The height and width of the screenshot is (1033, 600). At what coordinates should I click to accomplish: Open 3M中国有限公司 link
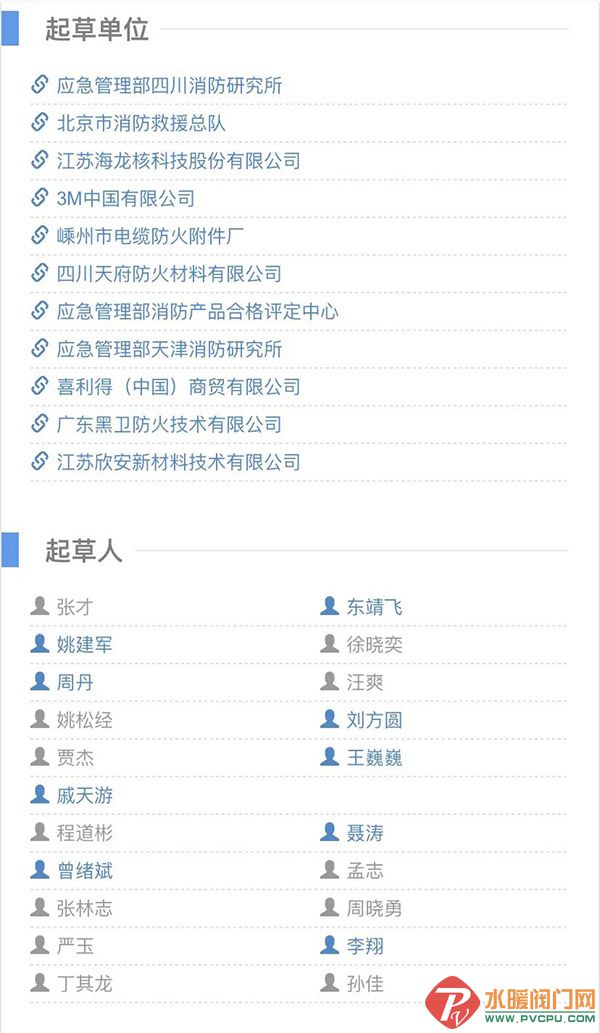point(125,199)
